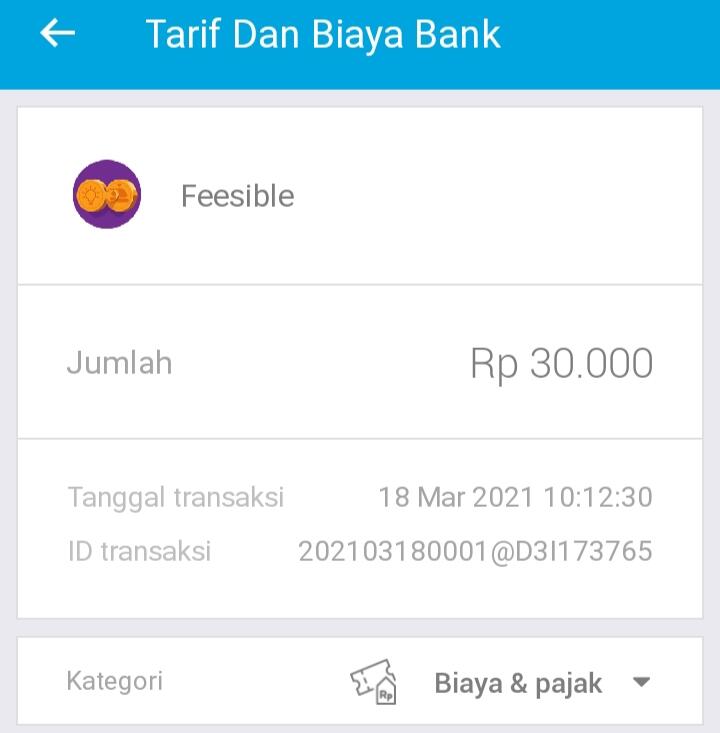The height and width of the screenshot is (733, 720).
Task: Tap the Tarif Dan Biaya Bank title
Action: point(322,35)
